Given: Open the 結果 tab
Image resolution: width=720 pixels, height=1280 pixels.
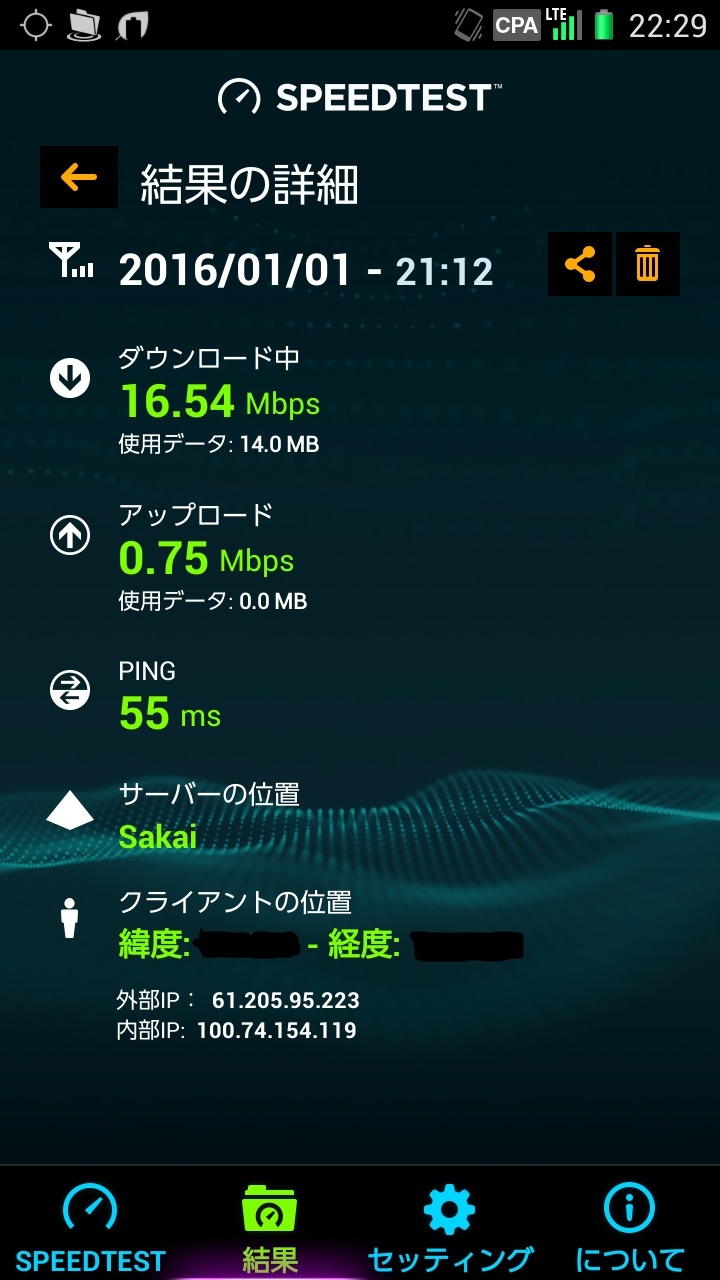Looking at the screenshot, I should 270,1226.
